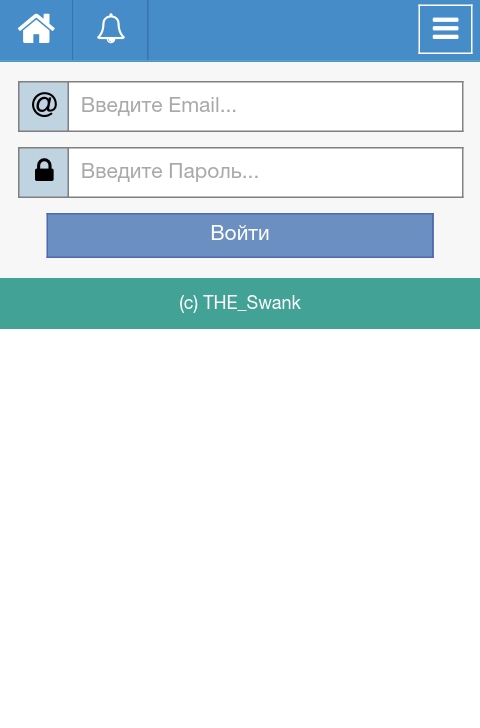
Task: Open the notifications bell
Action: [x=110, y=29]
